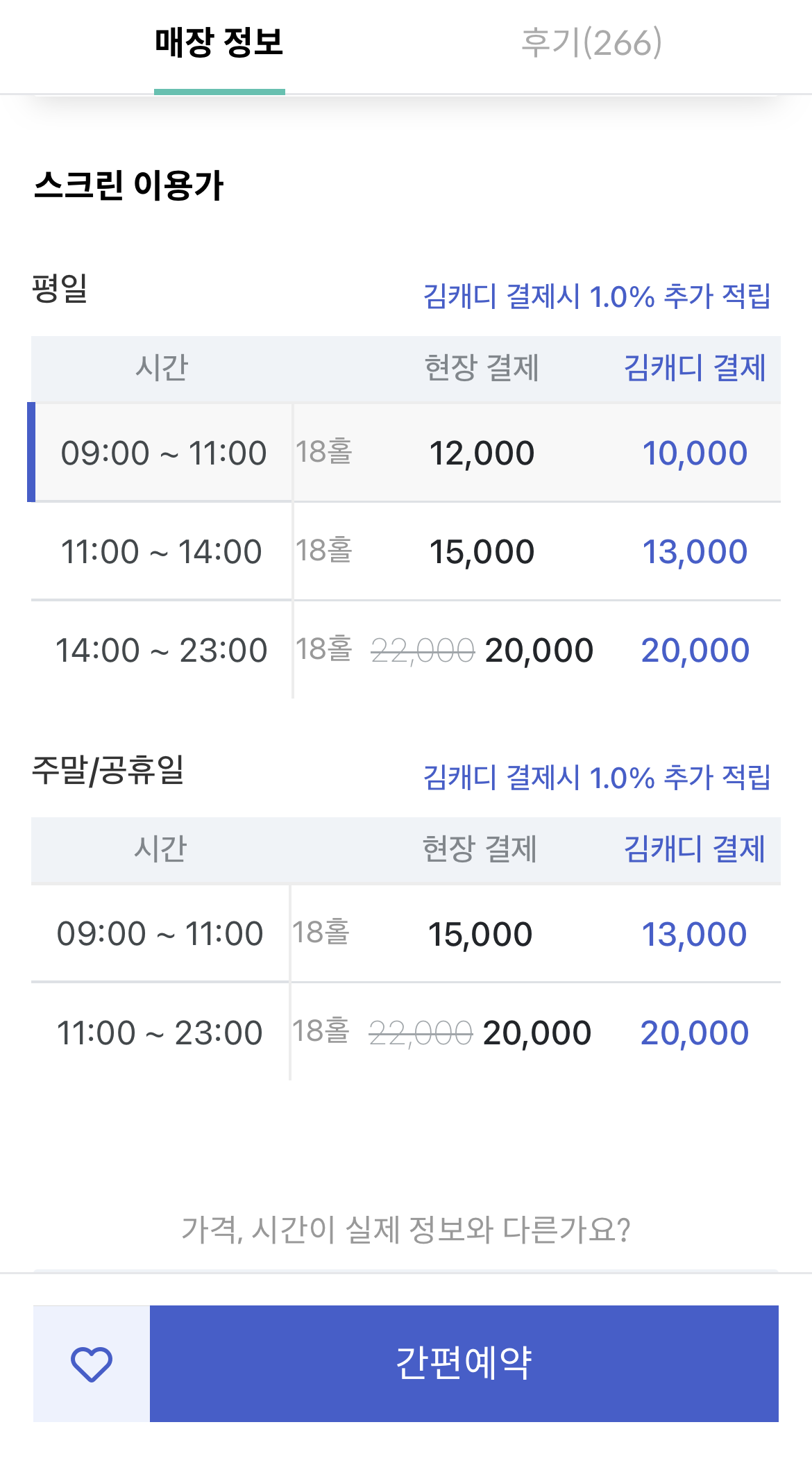This screenshot has height=1470, width=812.
Task: Select the highlighted 09:00 ~ 11:00 weekday slot
Action: pos(164,452)
